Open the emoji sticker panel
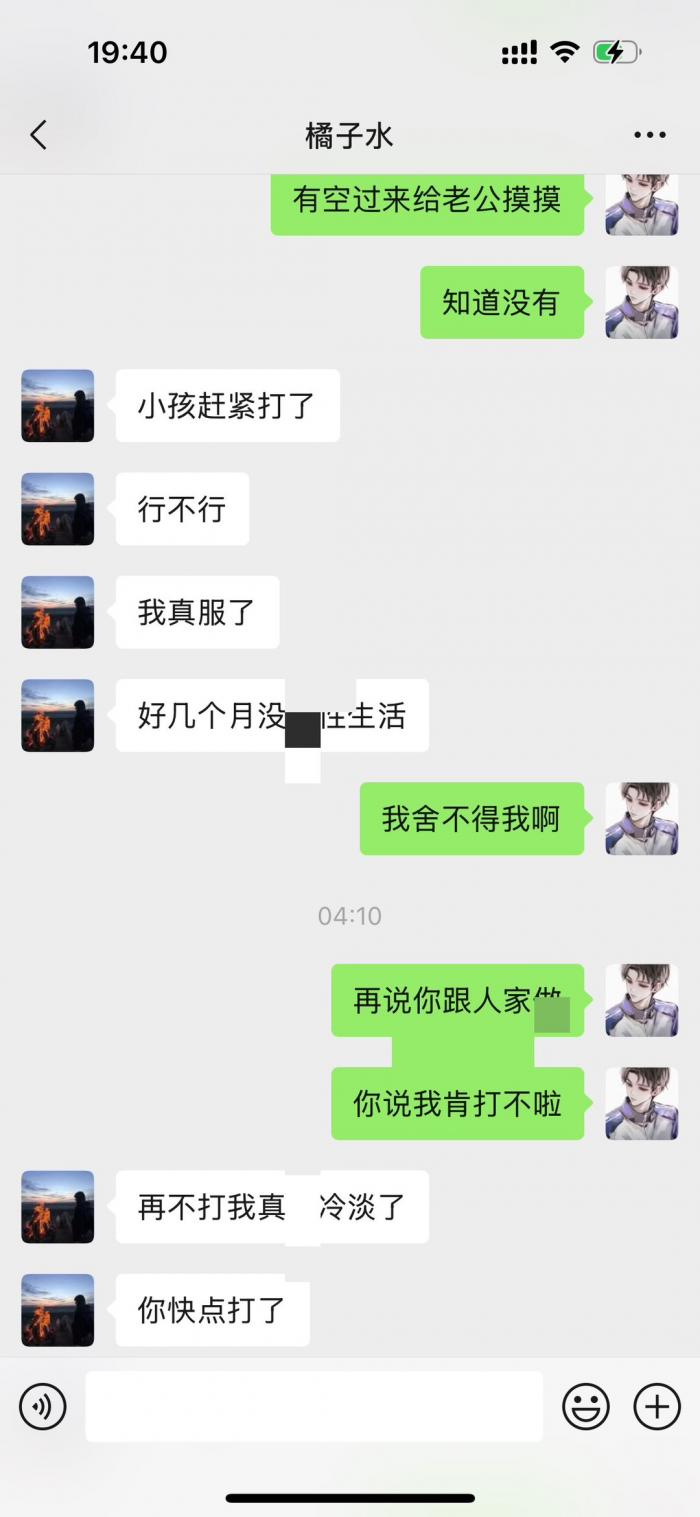Image resolution: width=700 pixels, height=1517 pixels. click(x=586, y=1407)
